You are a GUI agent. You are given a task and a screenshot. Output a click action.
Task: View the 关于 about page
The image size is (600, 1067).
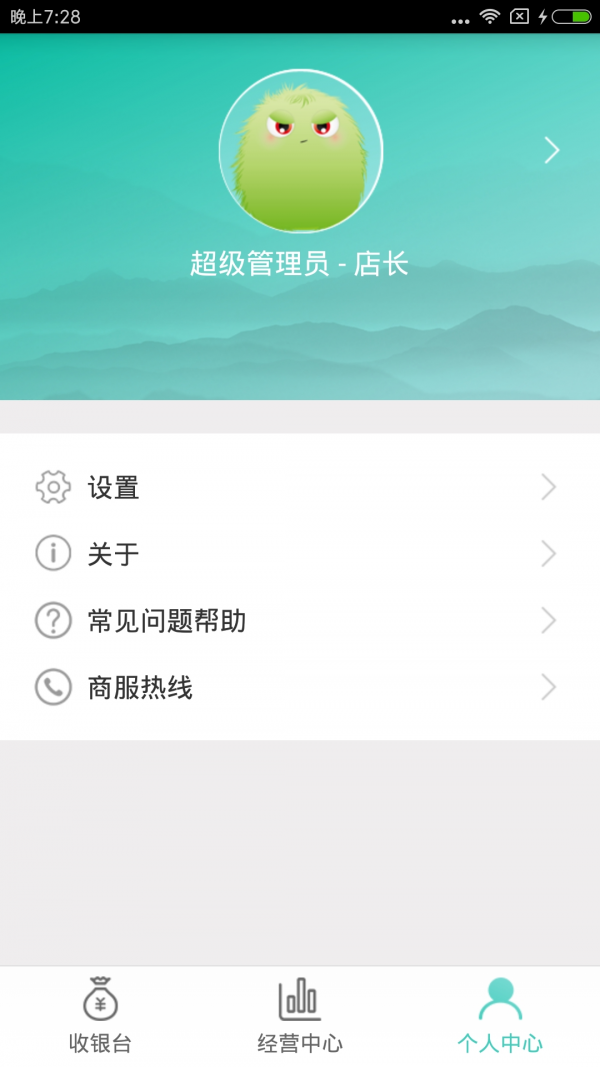tap(300, 554)
